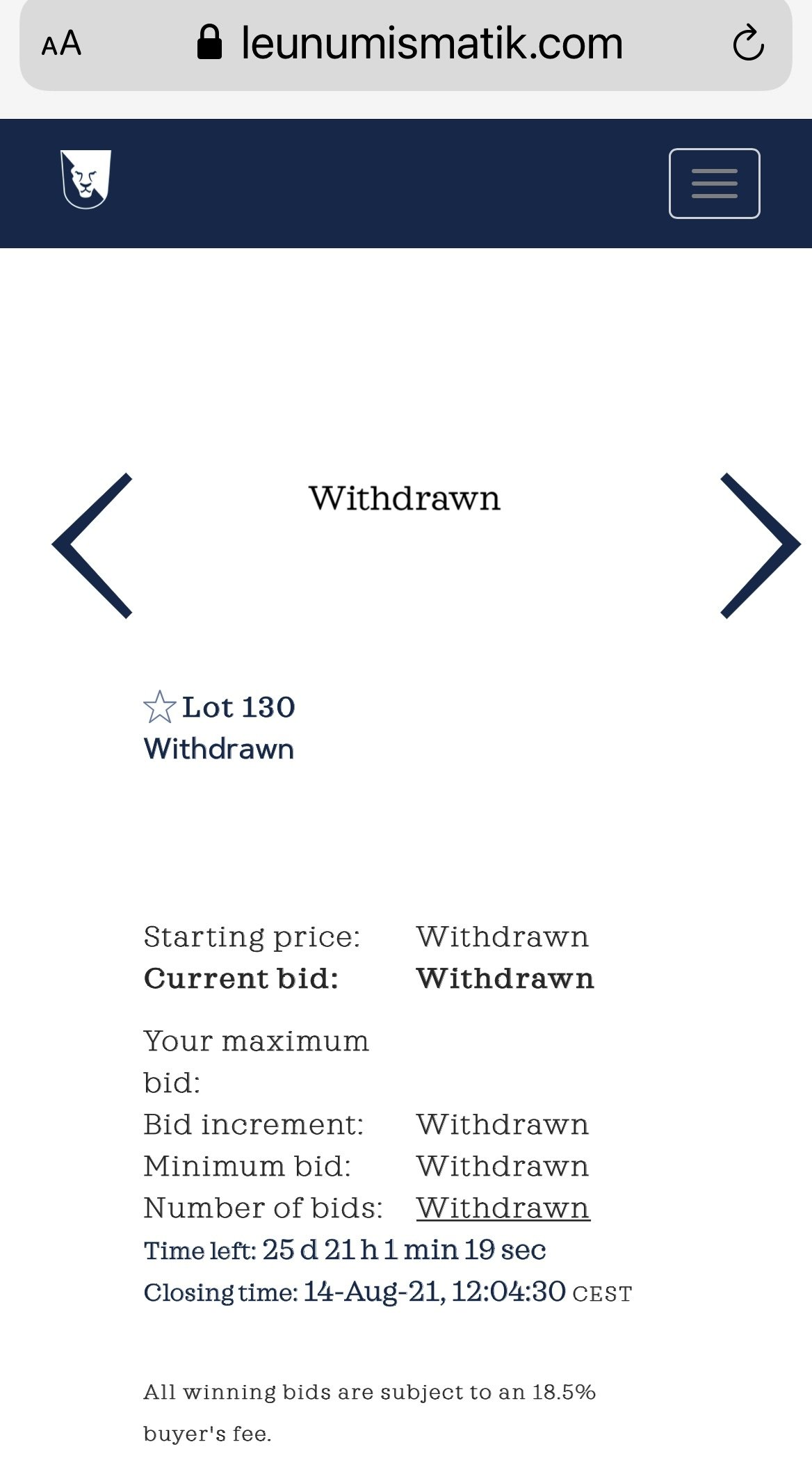This screenshot has width=812, height=1458.
Task: Open the underlined Withdrawn bids link
Action: pos(503,1208)
